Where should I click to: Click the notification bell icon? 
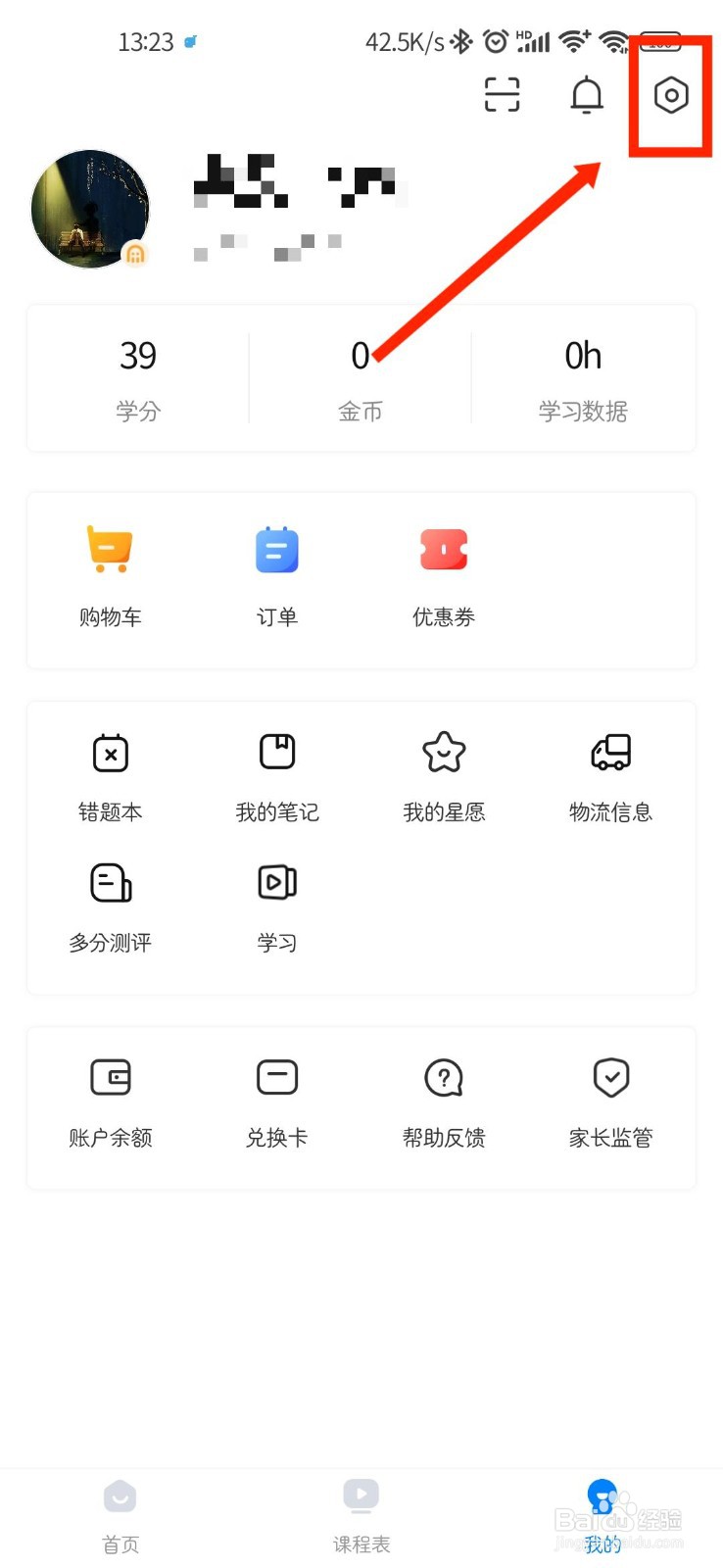[x=586, y=95]
